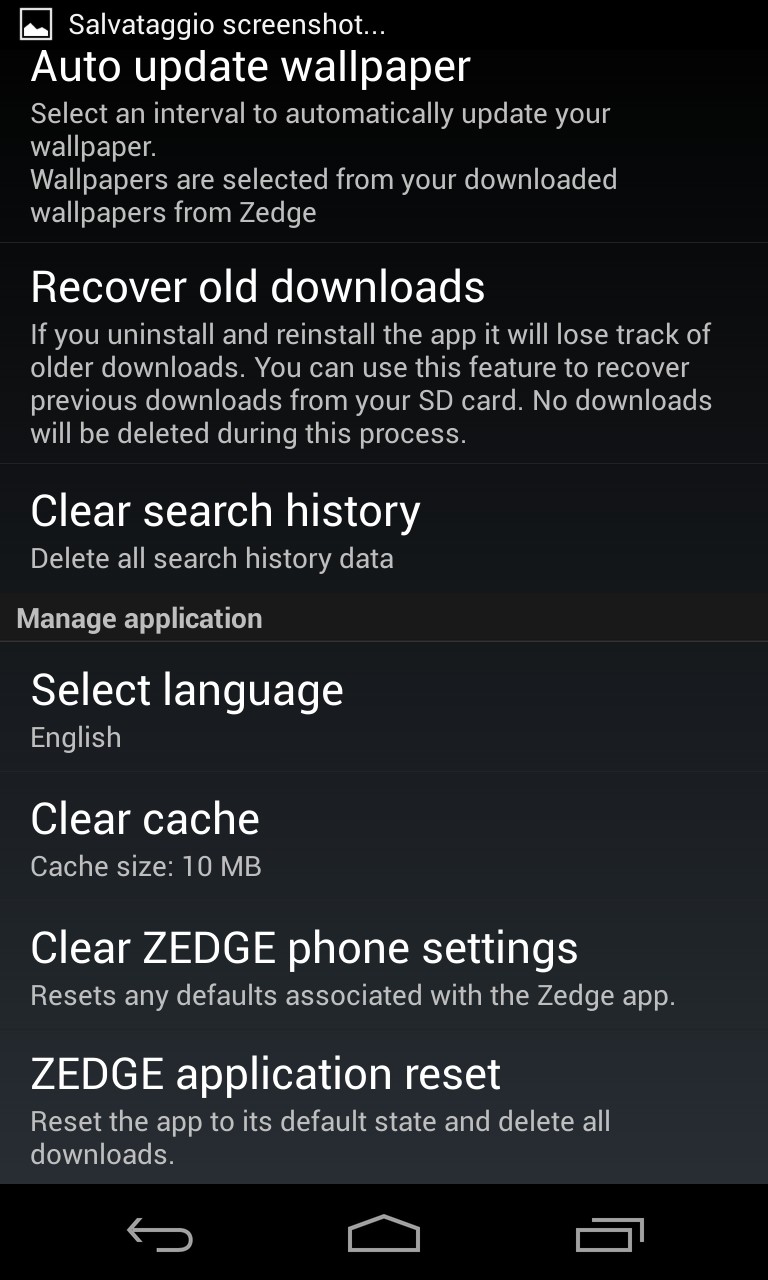This screenshot has height=1280, width=768.
Task: Open Select language option
Action: (x=384, y=708)
